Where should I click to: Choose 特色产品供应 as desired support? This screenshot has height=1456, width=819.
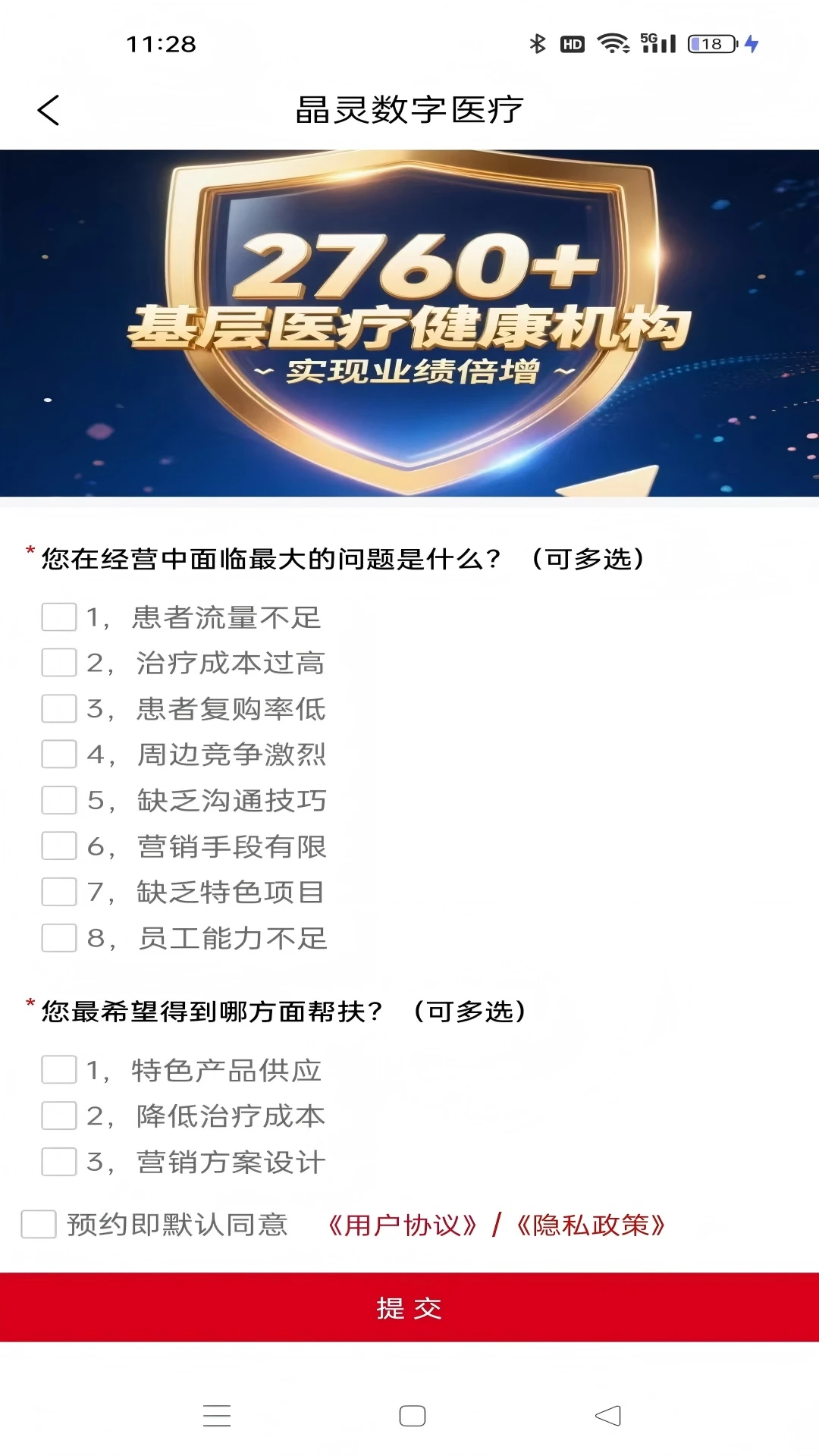[59, 1070]
